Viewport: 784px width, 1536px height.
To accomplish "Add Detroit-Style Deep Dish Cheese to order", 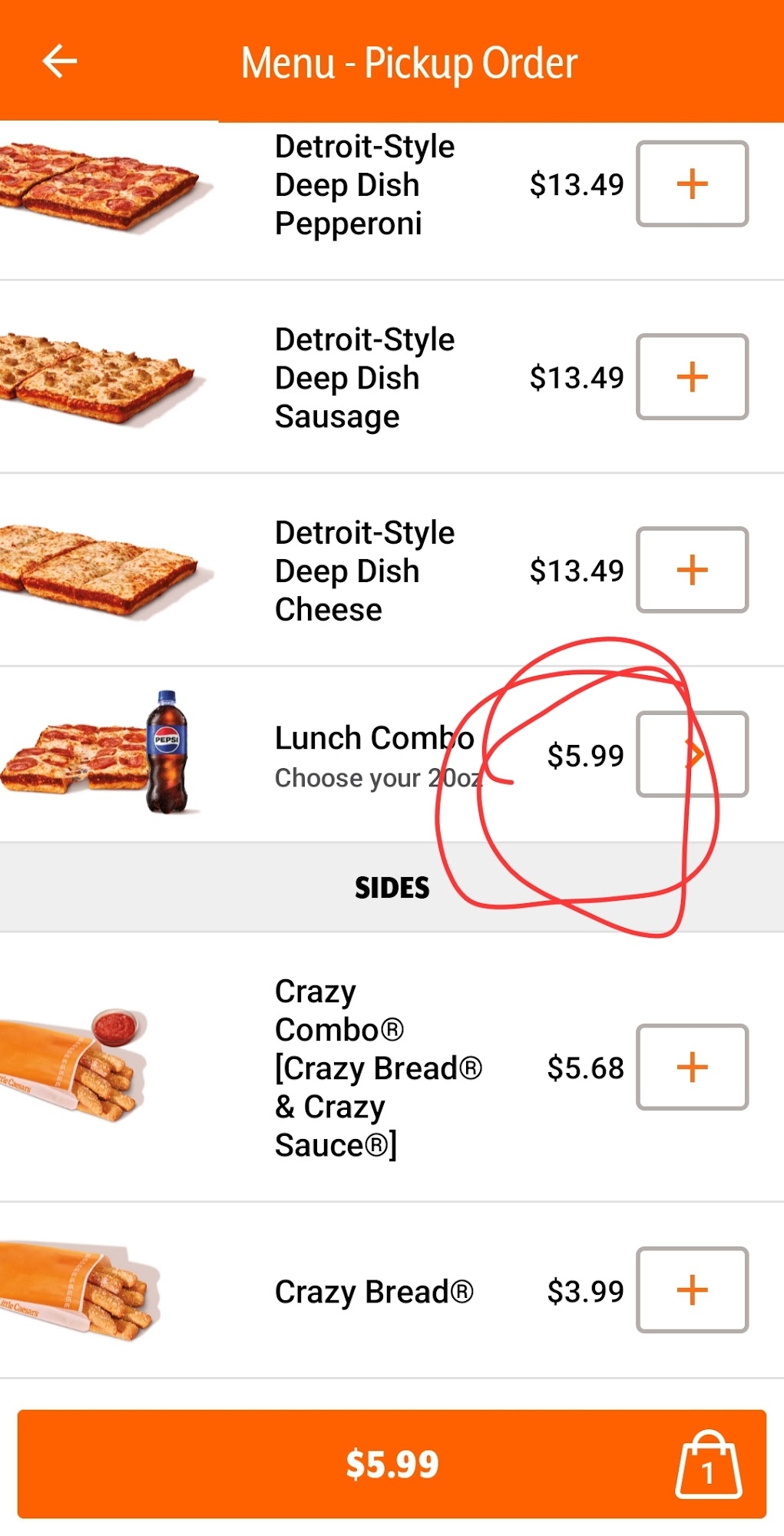I will pos(692,569).
